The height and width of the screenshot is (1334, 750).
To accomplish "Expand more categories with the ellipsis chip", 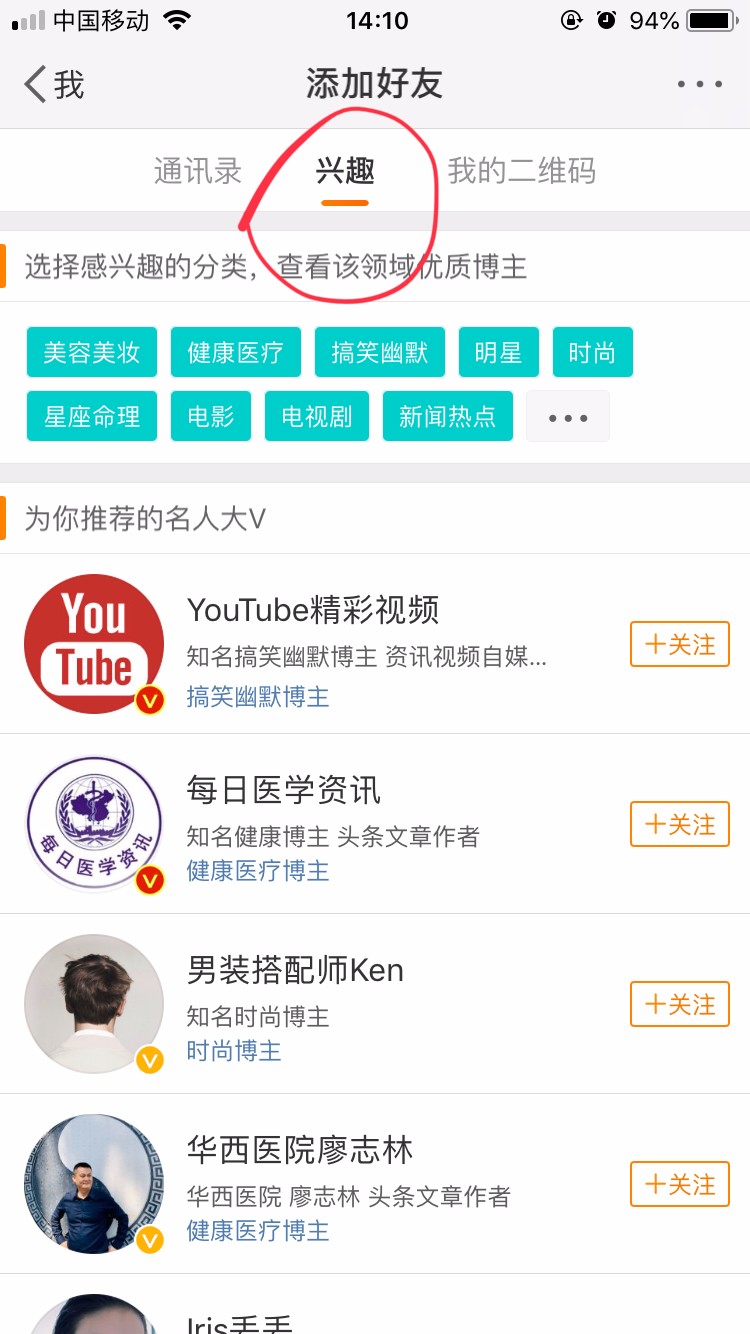I will (568, 416).
